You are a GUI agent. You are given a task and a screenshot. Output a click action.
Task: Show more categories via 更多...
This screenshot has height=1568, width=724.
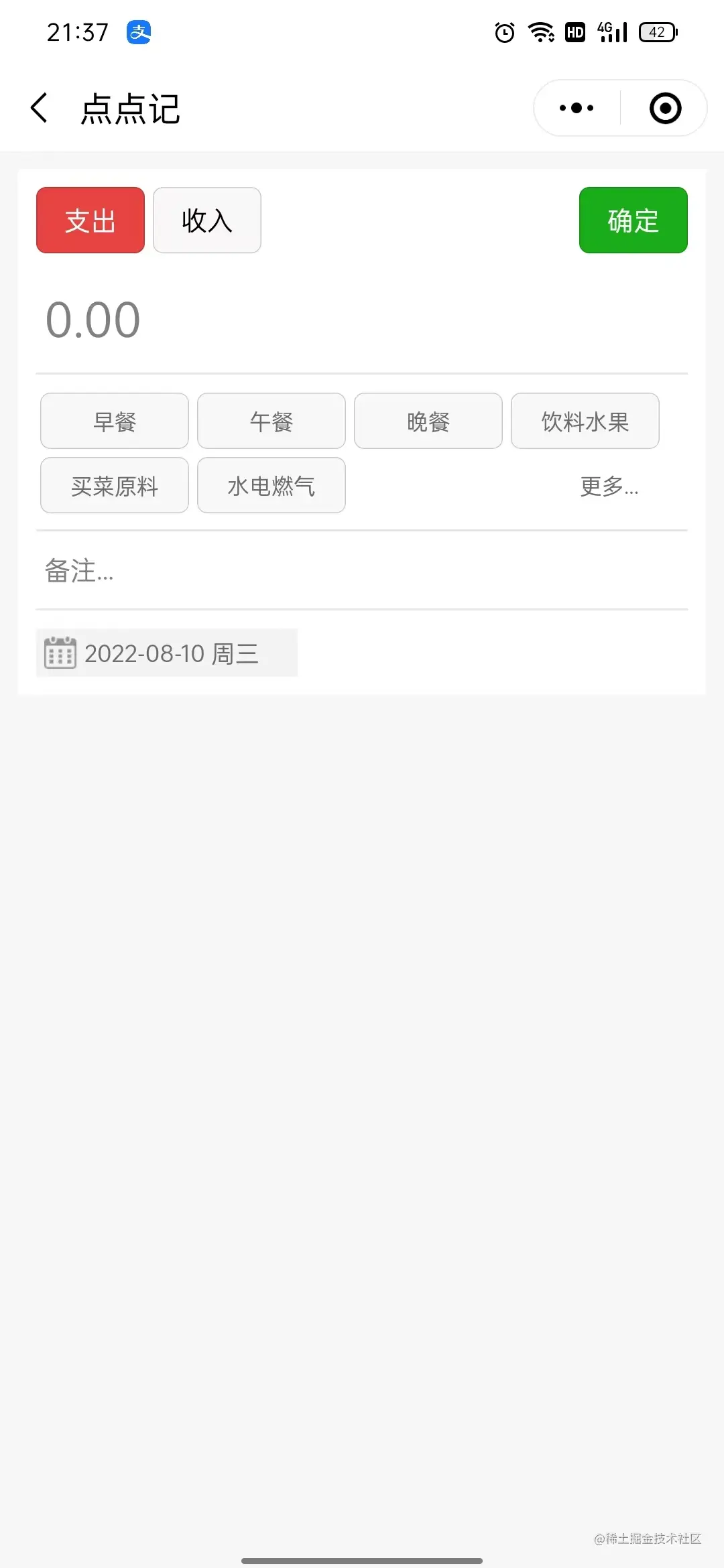pos(609,486)
